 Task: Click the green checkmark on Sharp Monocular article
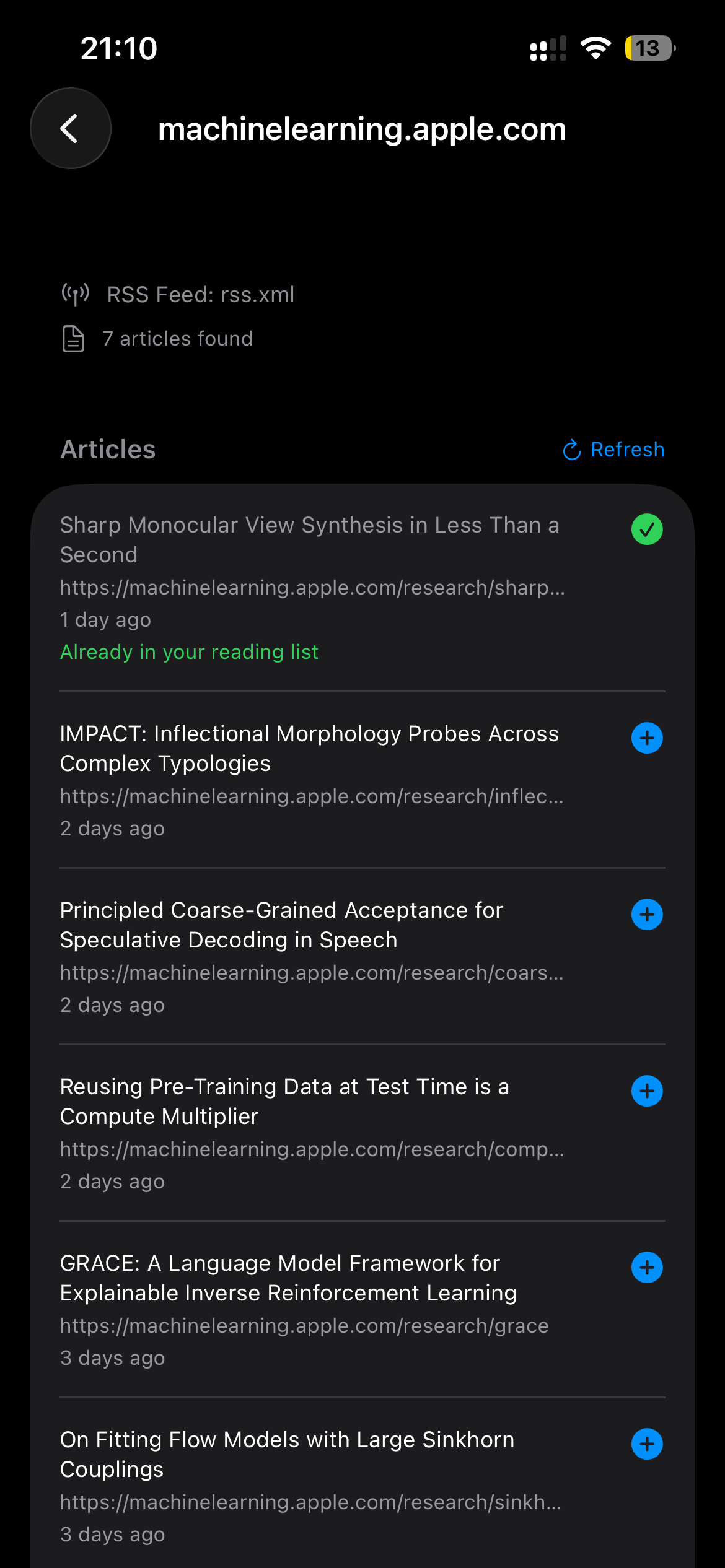point(647,529)
